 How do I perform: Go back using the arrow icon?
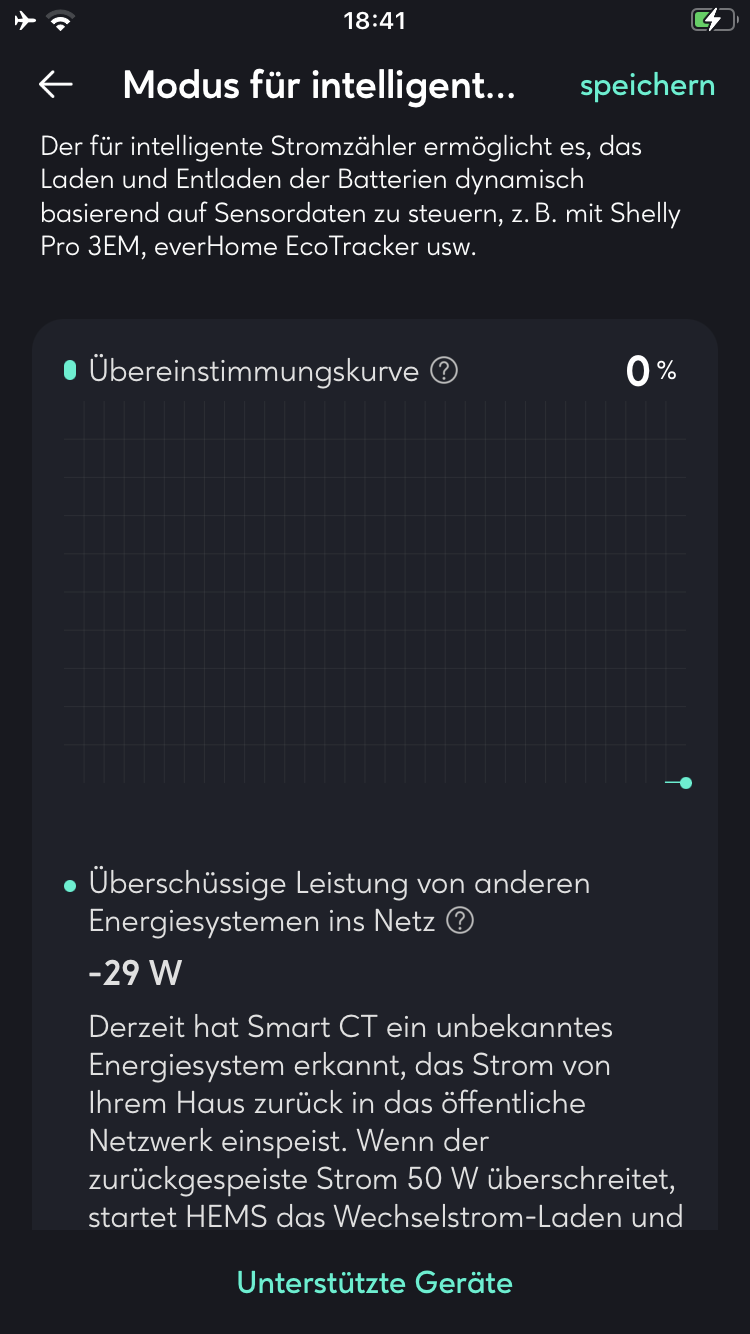coord(56,85)
